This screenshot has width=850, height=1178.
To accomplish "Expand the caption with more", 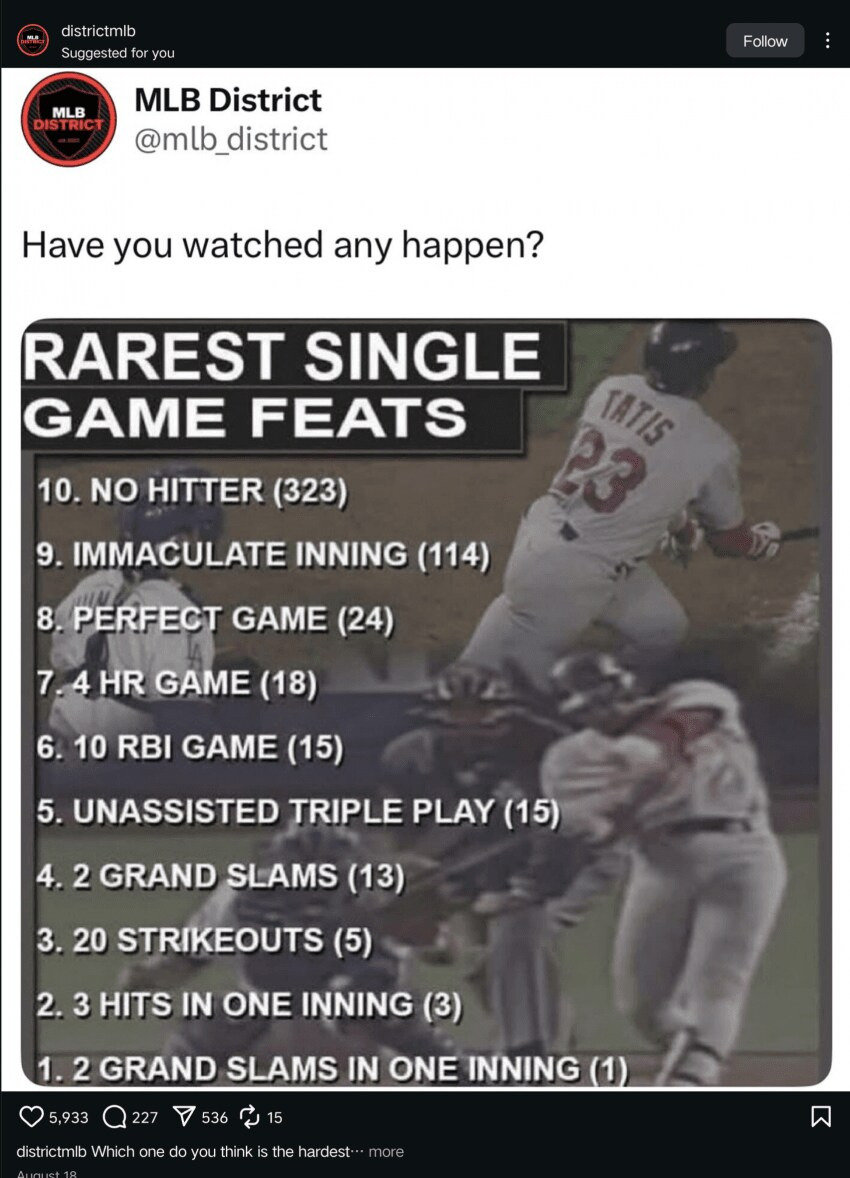I will click(386, 1151).
